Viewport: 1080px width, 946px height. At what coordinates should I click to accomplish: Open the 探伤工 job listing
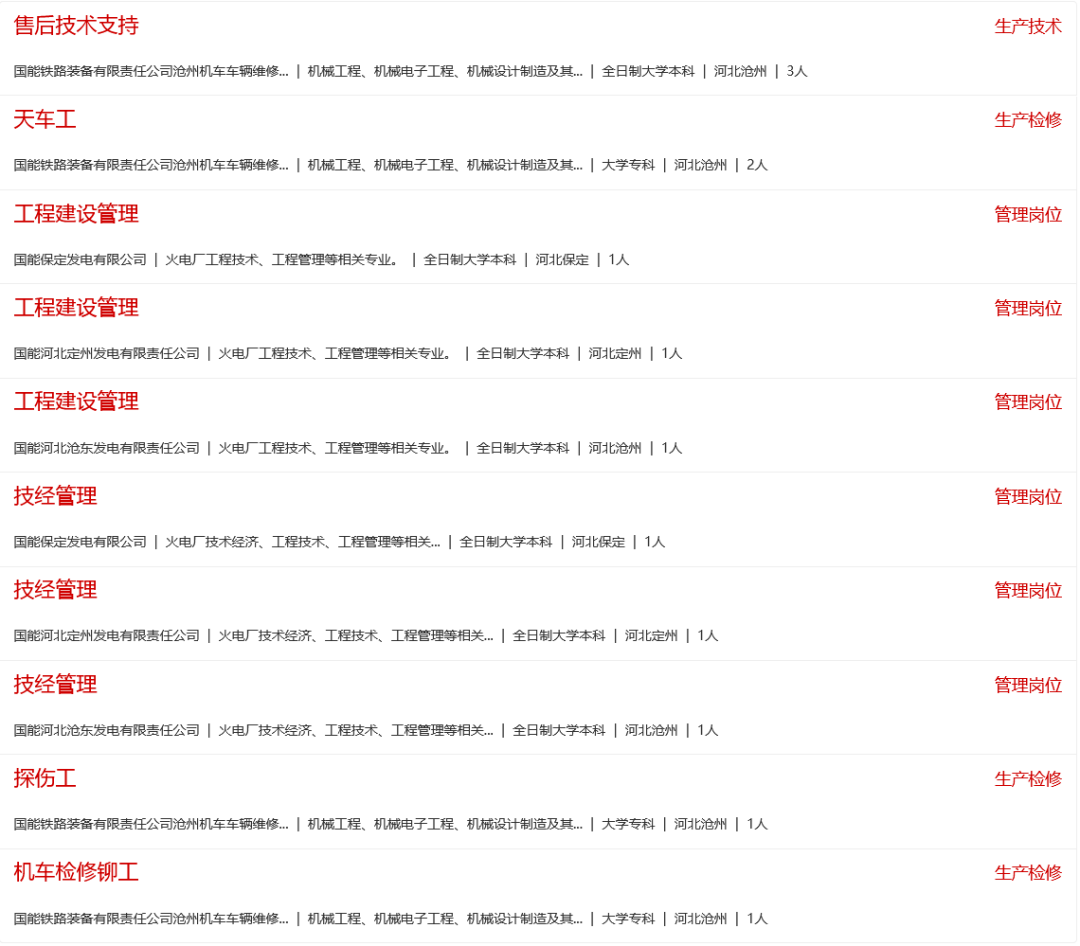pos(45,779)
